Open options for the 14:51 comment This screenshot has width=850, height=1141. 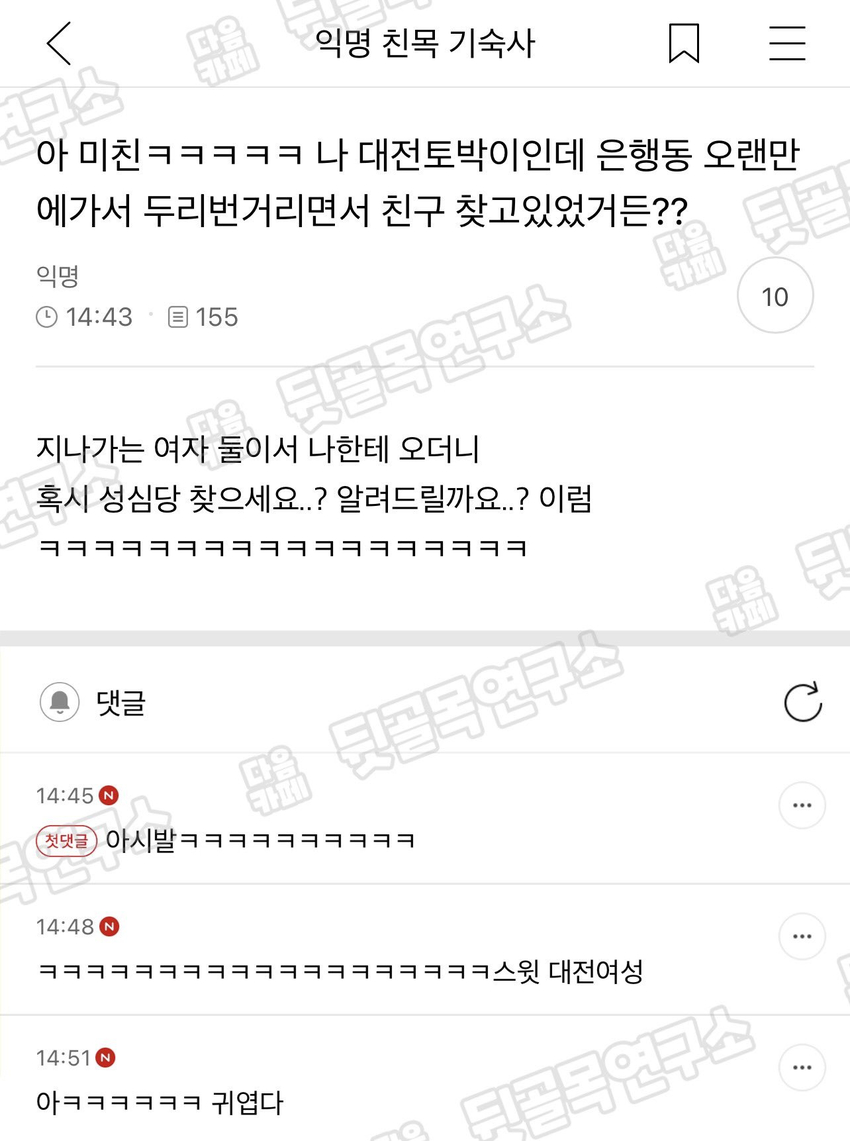click(x=801, y=1067)
